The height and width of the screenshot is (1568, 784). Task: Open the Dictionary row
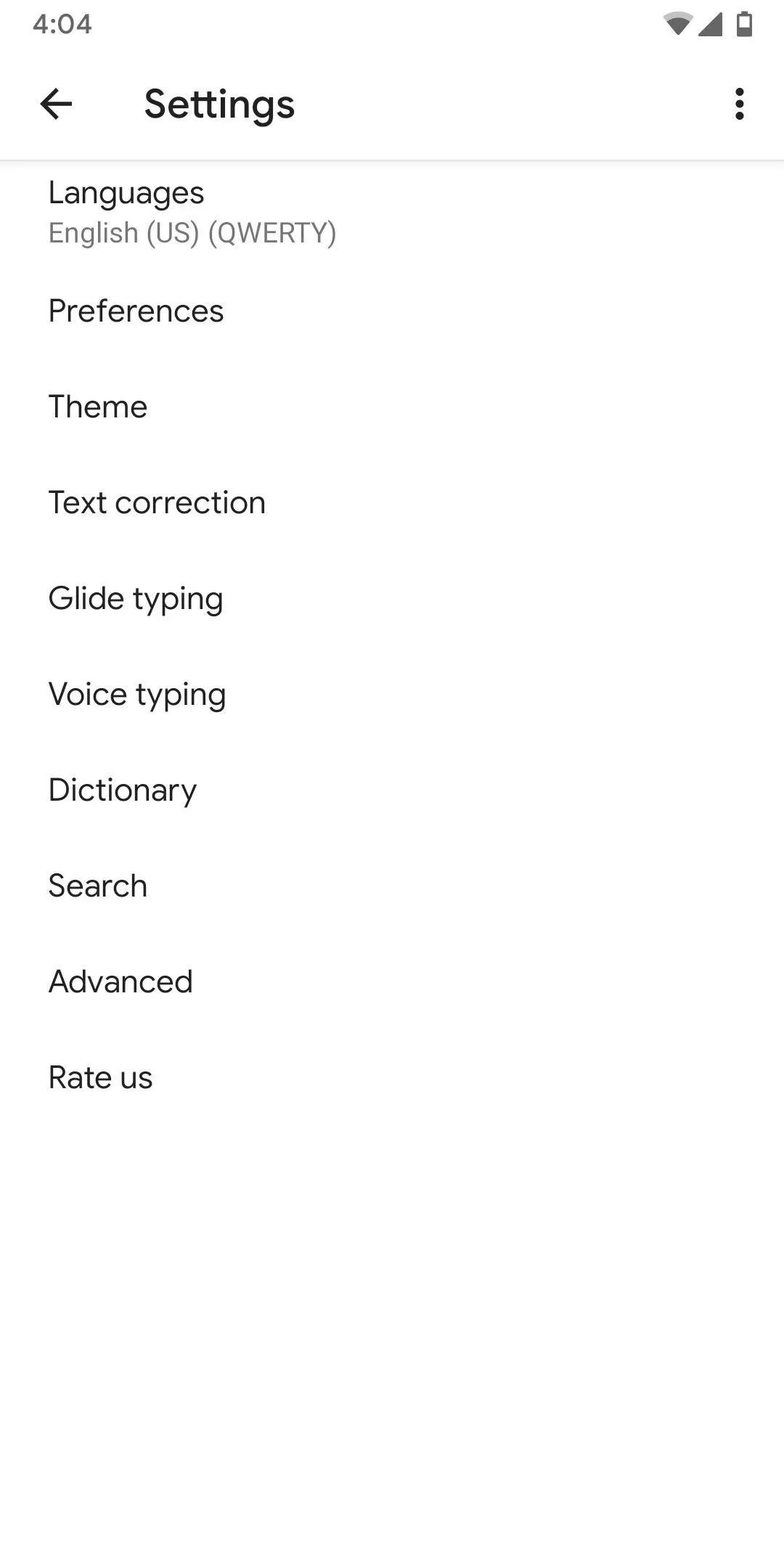[392, 790]
